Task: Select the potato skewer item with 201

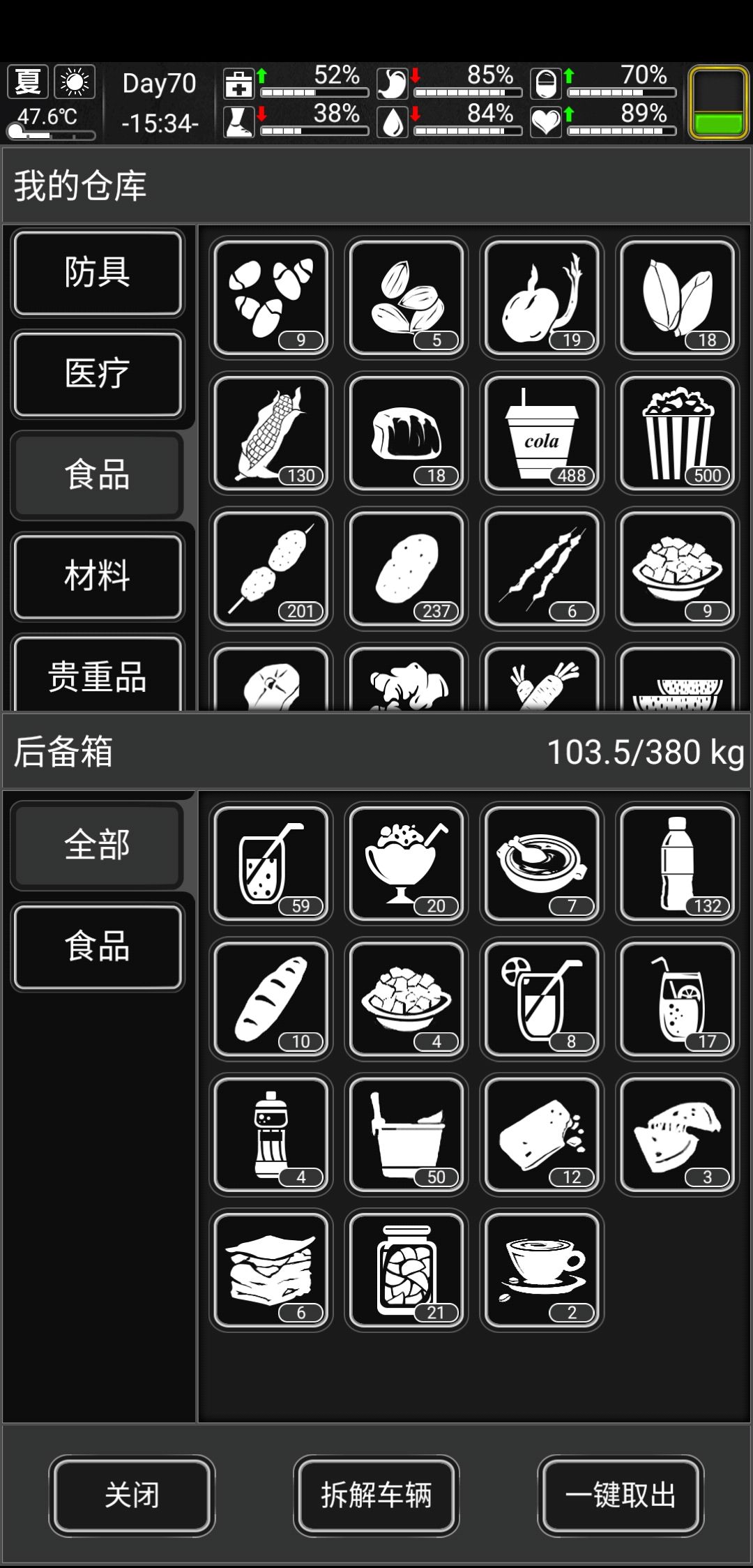Action: point(271,568)
